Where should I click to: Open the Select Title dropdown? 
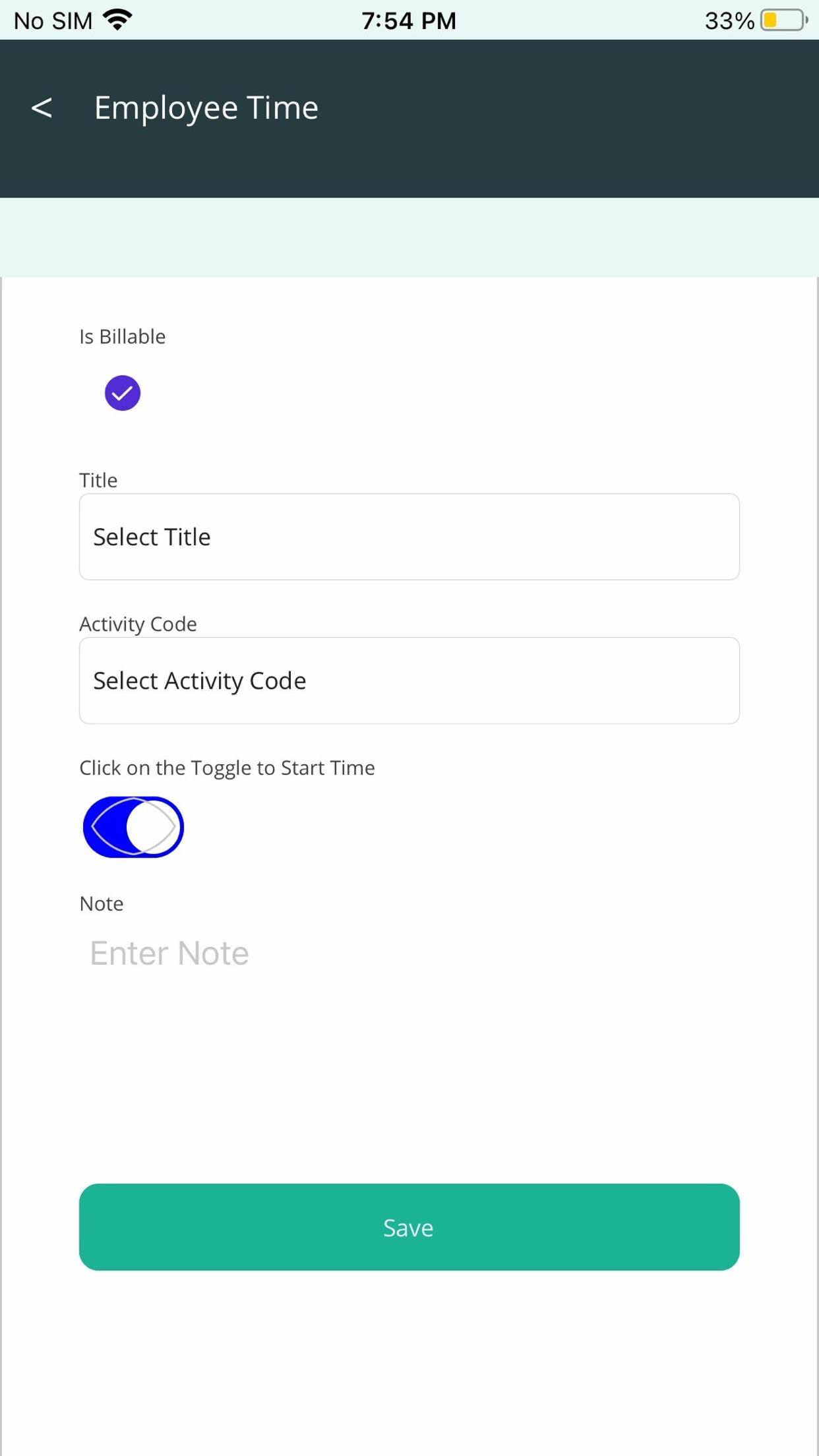pyautogui.click(x=409, y=537)
